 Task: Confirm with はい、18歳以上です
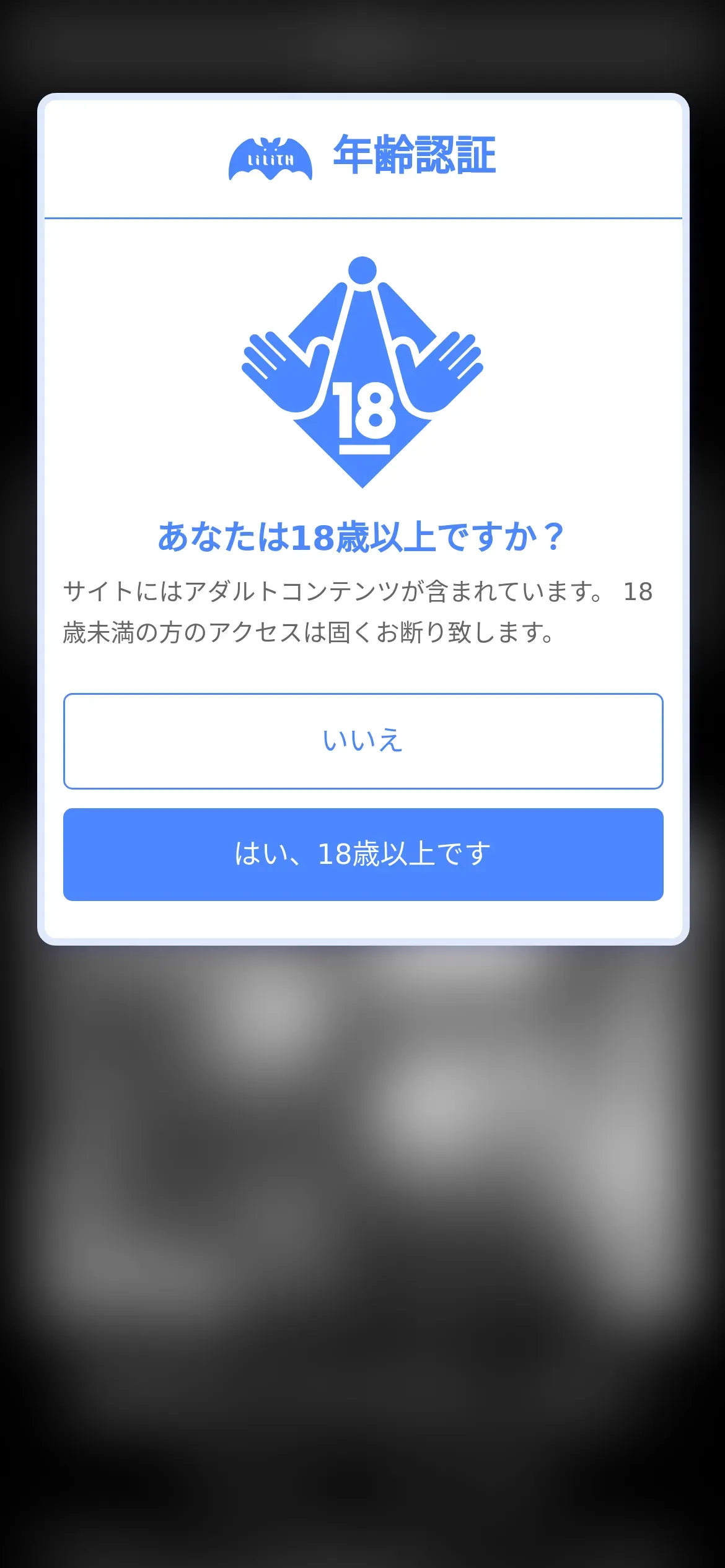click(x=363, y=855)
